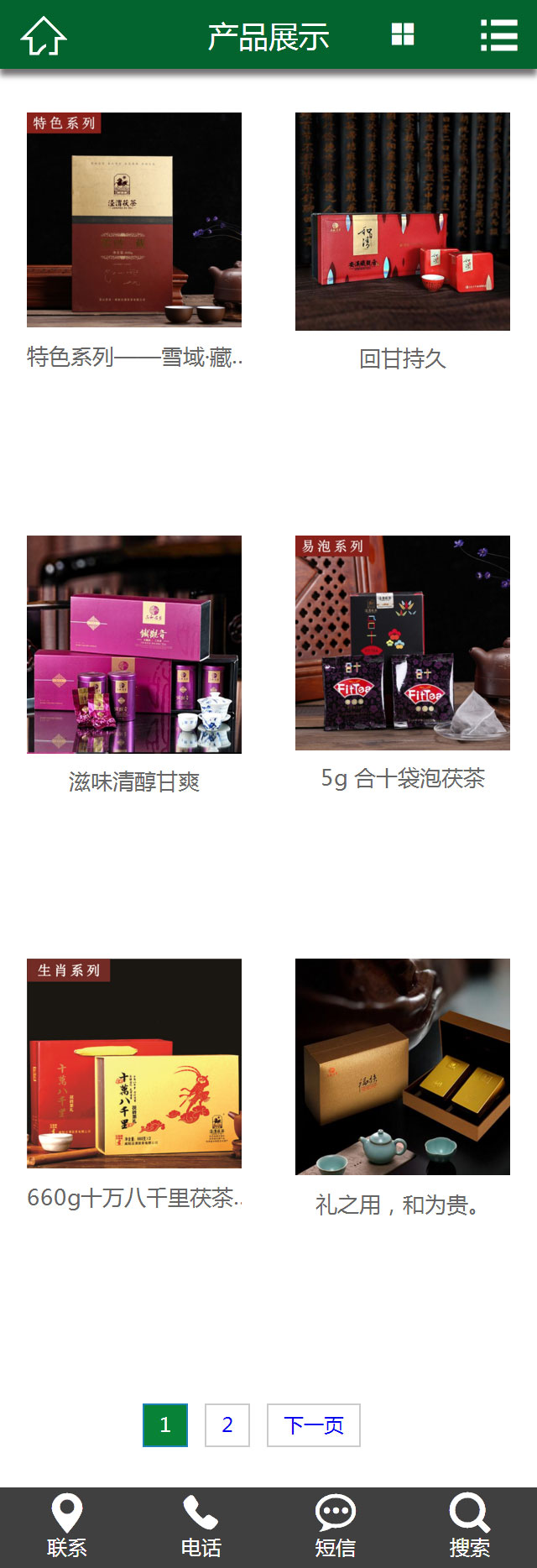Open the 5g 合十袋泡茯茶 product
This screenshot has height=1568, width=537.
pyautogui.click(x=403, y=643)
